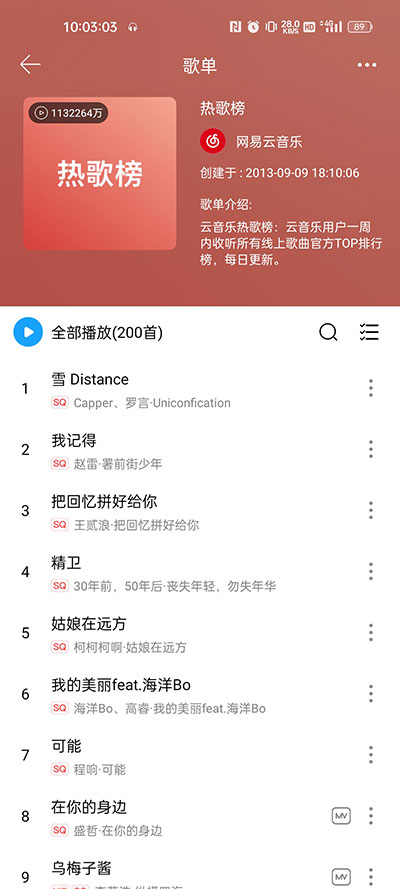Open the three-dot menu in the header
Image resolution: width=400 pixels, height=889 pixels.
coord(367,65)
